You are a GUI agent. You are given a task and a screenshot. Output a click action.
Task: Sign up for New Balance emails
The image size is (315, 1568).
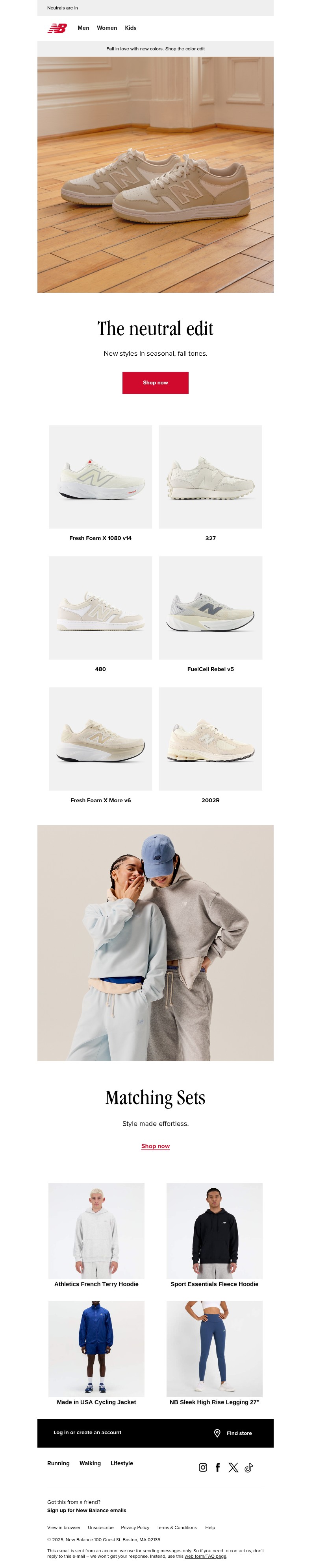[x=87, y=1510]
